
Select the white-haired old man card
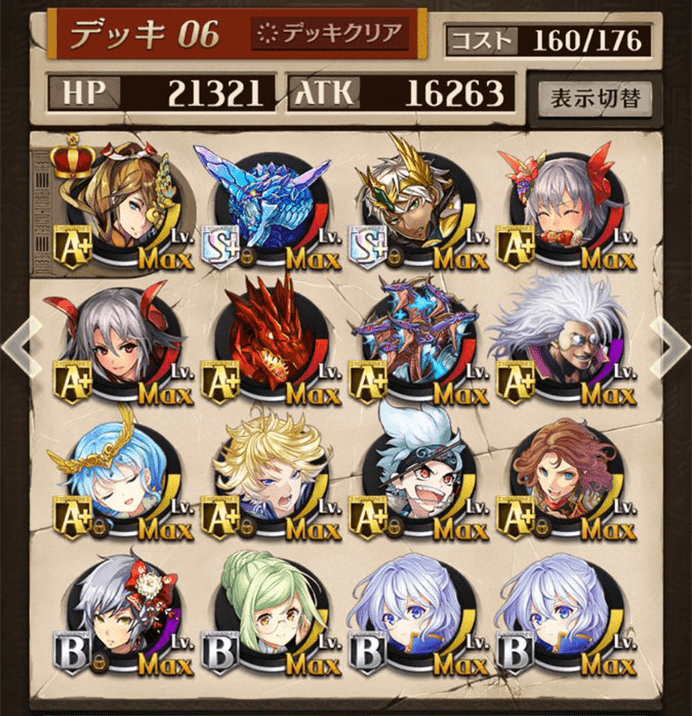point(567,345)
